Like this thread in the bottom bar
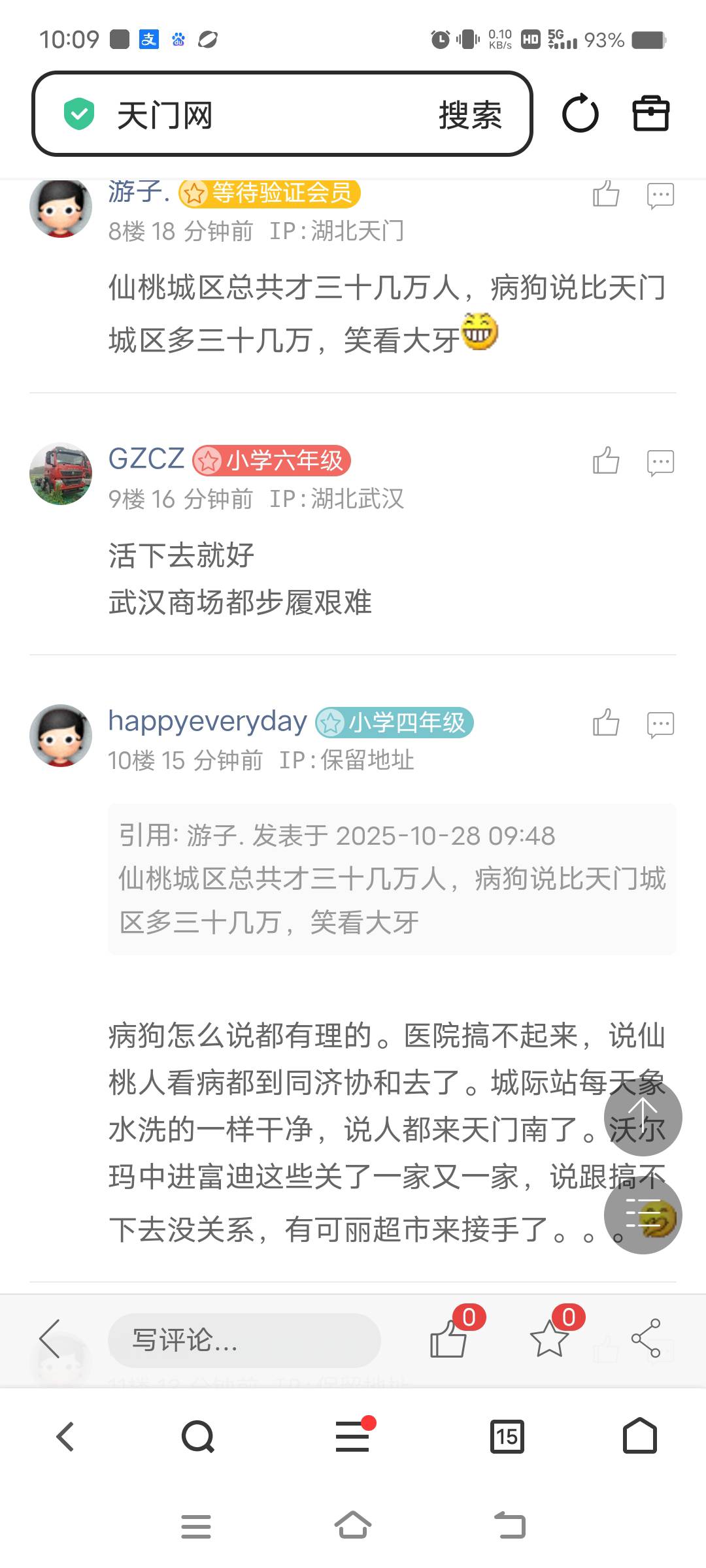This screenshot has height=1568, width=706. pos(449,1339)
